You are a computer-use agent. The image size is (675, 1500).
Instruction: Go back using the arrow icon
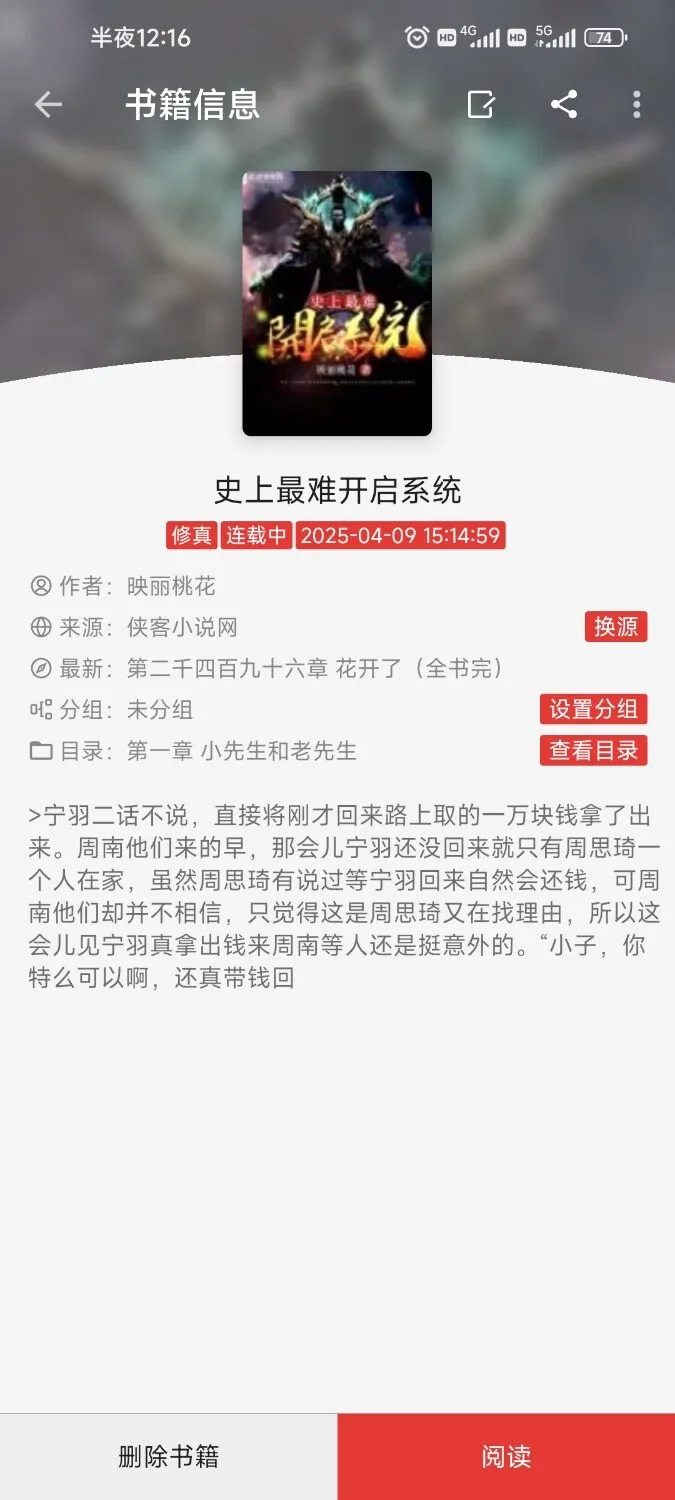coord(48,104)
